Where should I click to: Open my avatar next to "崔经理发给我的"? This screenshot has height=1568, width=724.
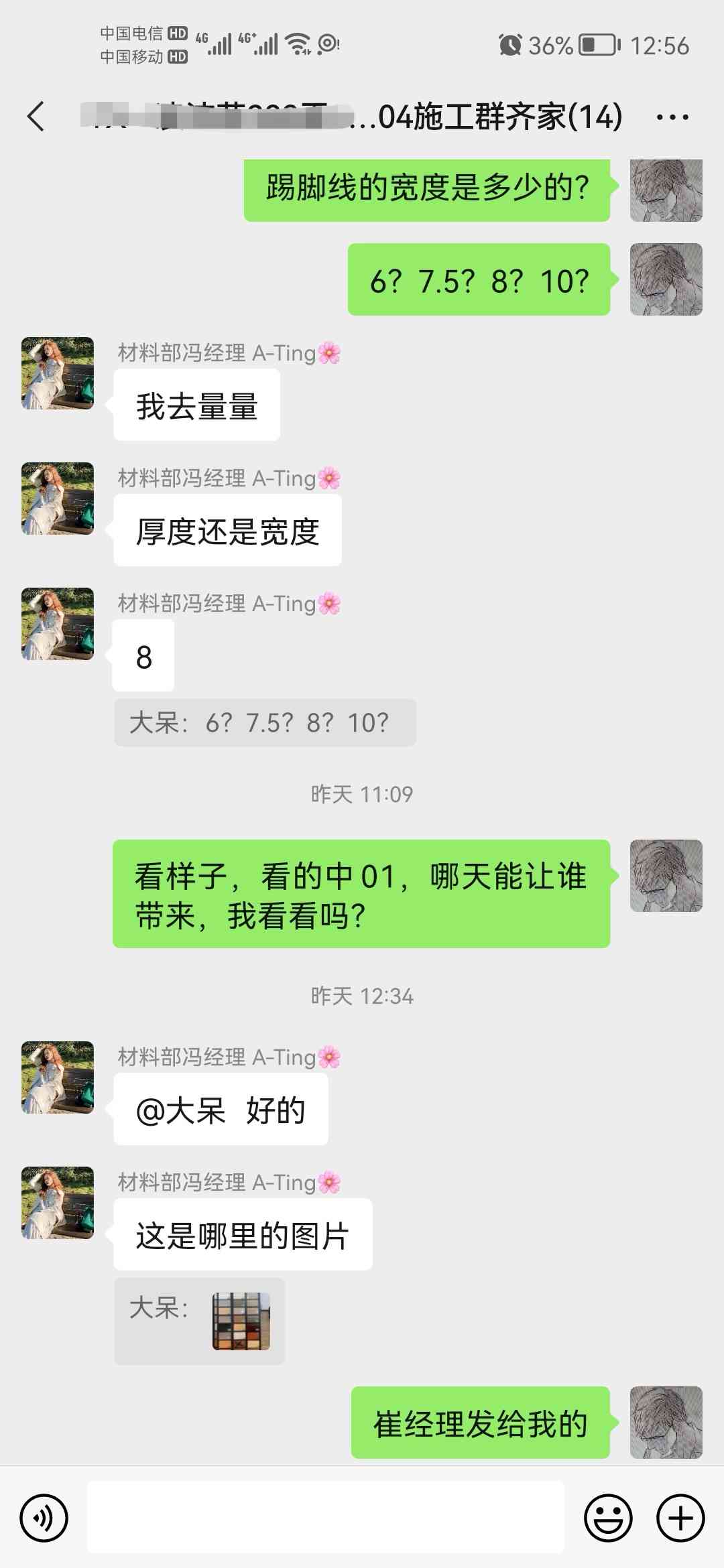click(666, 1423)
